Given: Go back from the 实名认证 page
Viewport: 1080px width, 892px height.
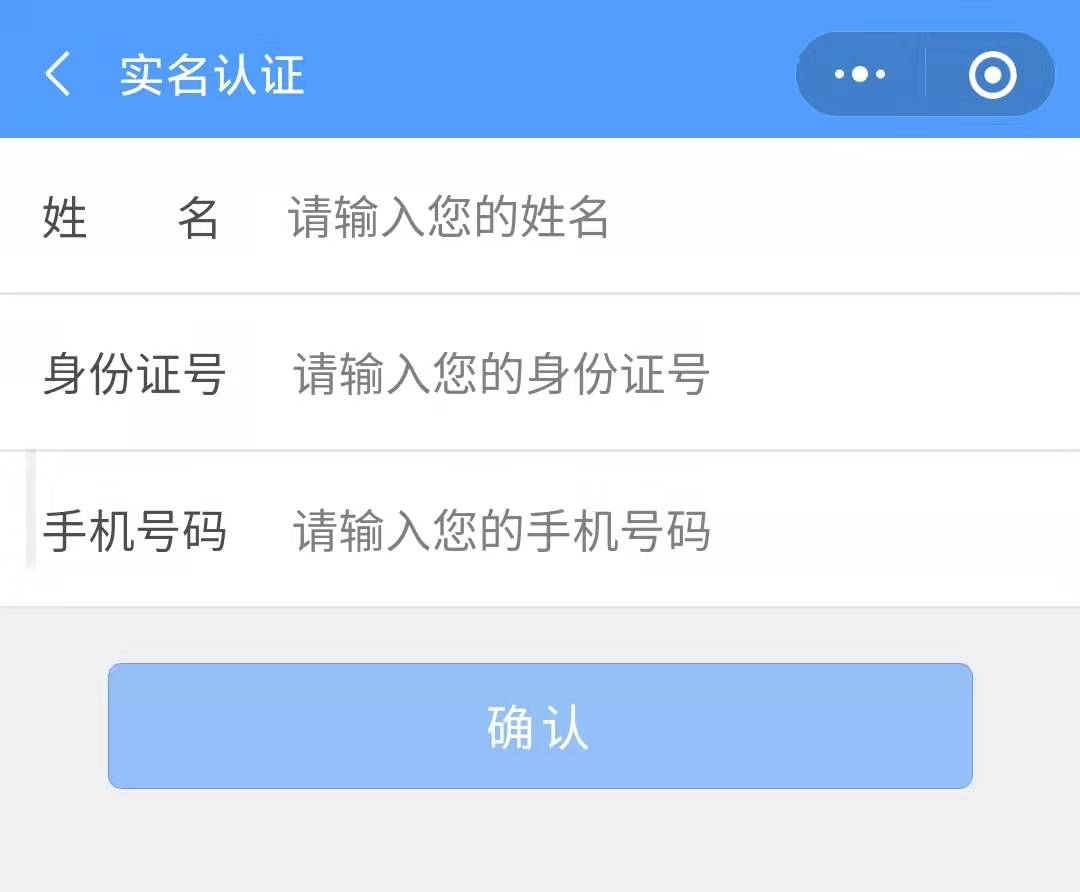Looking at the screenshot, I should (x=58, y=75).
